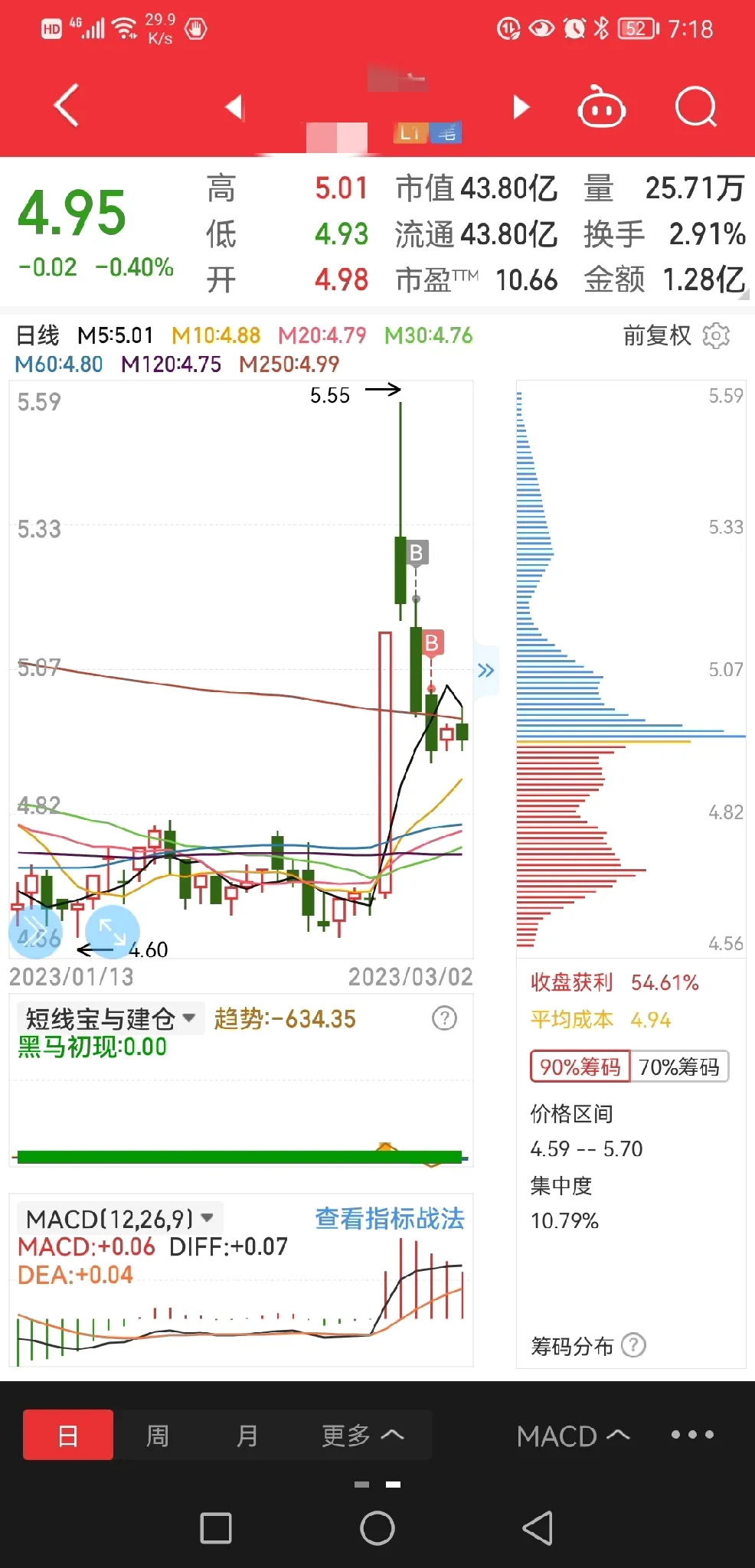Open help for the 趋势 indicator

(444, 1018)
